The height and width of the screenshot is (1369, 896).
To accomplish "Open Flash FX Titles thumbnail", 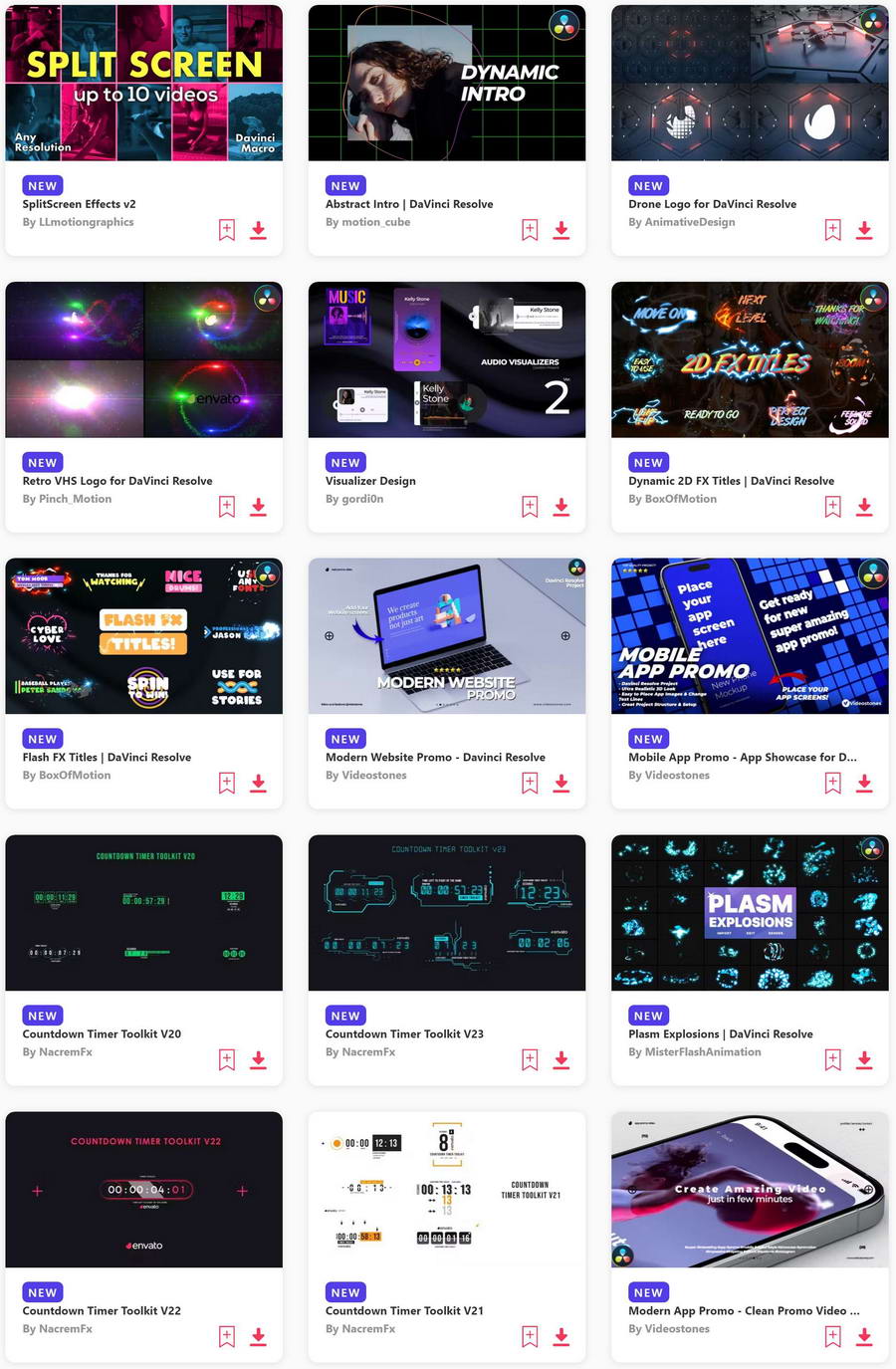I will pyautogui.click(x=143, y=636).
